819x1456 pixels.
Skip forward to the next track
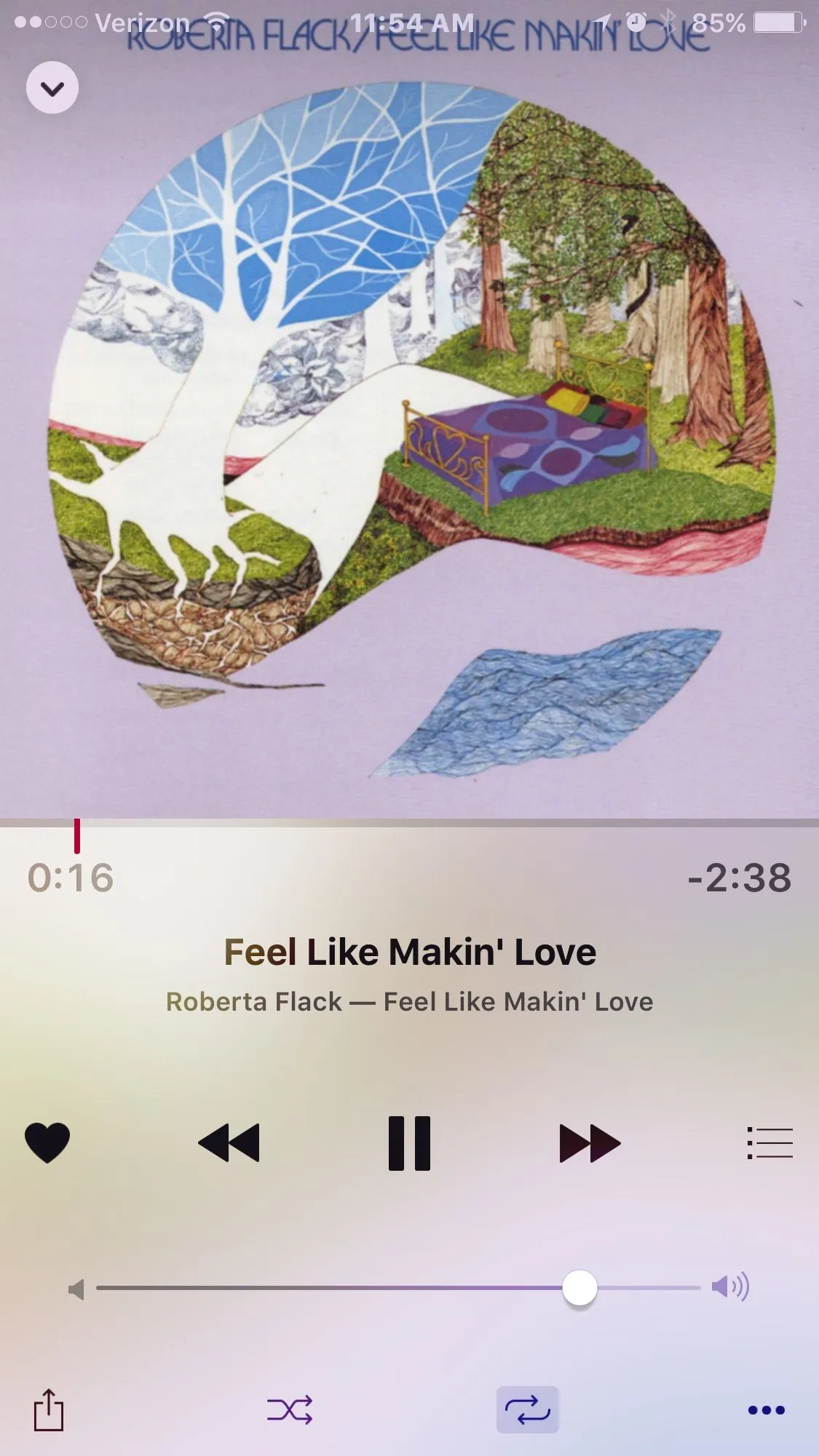click(590, 1142)
